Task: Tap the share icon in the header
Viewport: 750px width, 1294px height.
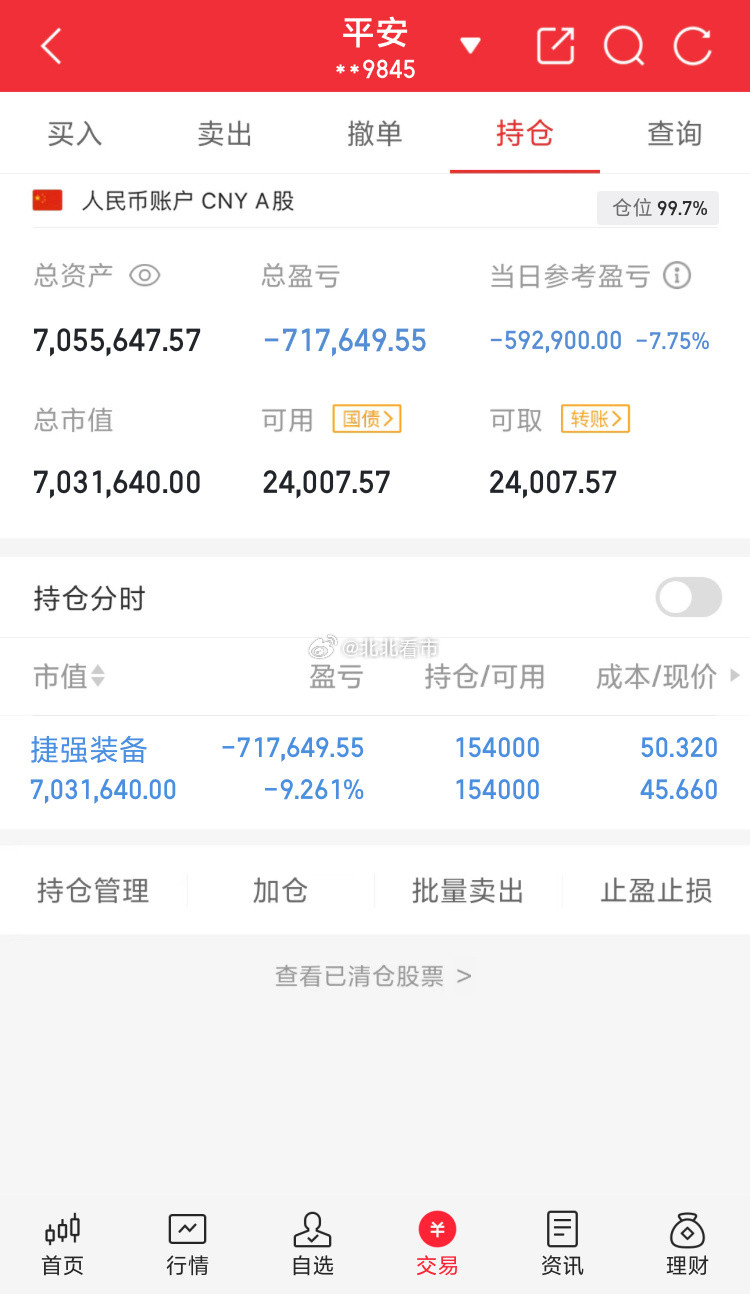Action: (555, 45)
